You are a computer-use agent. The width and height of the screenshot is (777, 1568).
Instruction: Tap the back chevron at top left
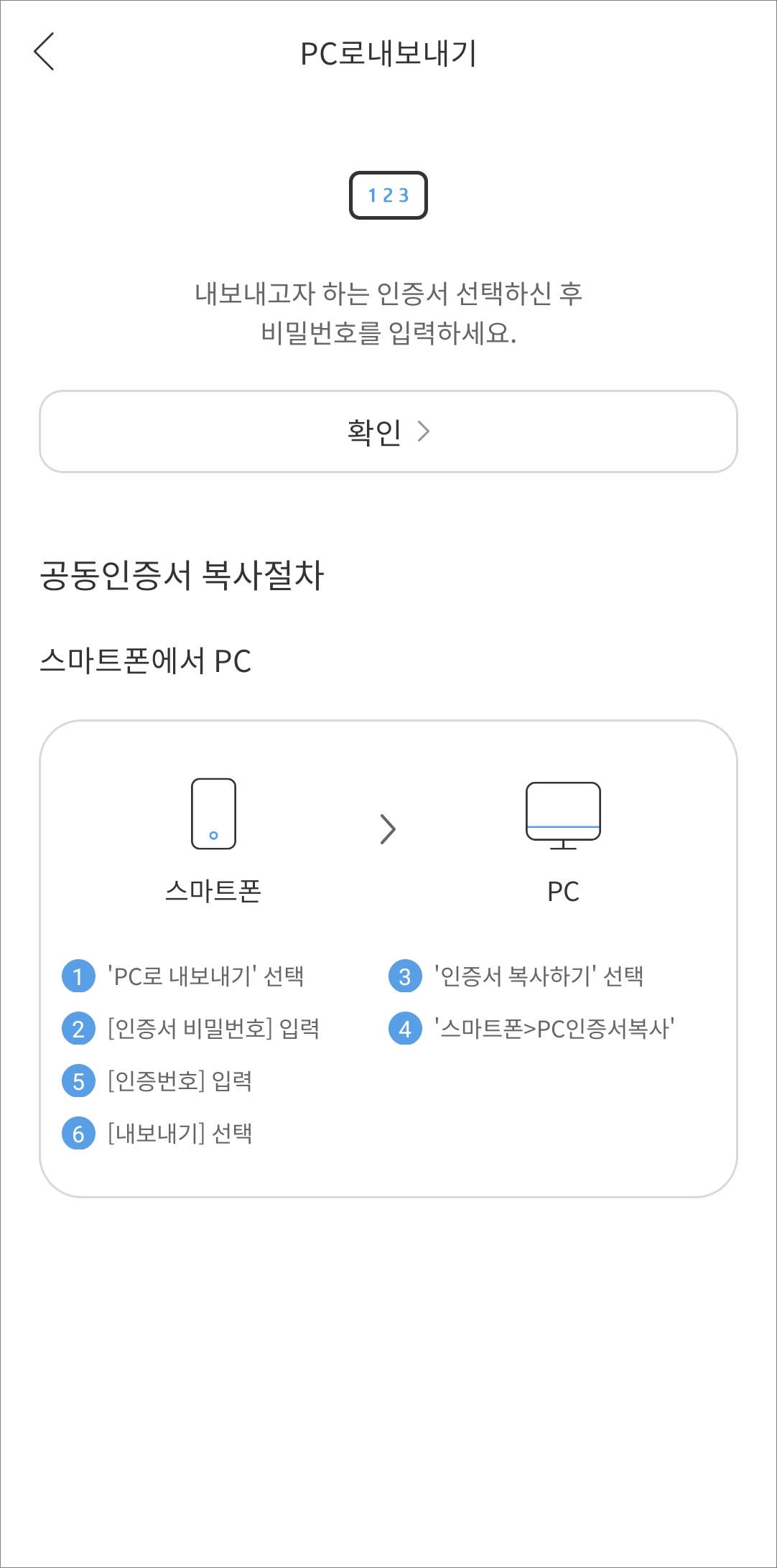point(43,52)
